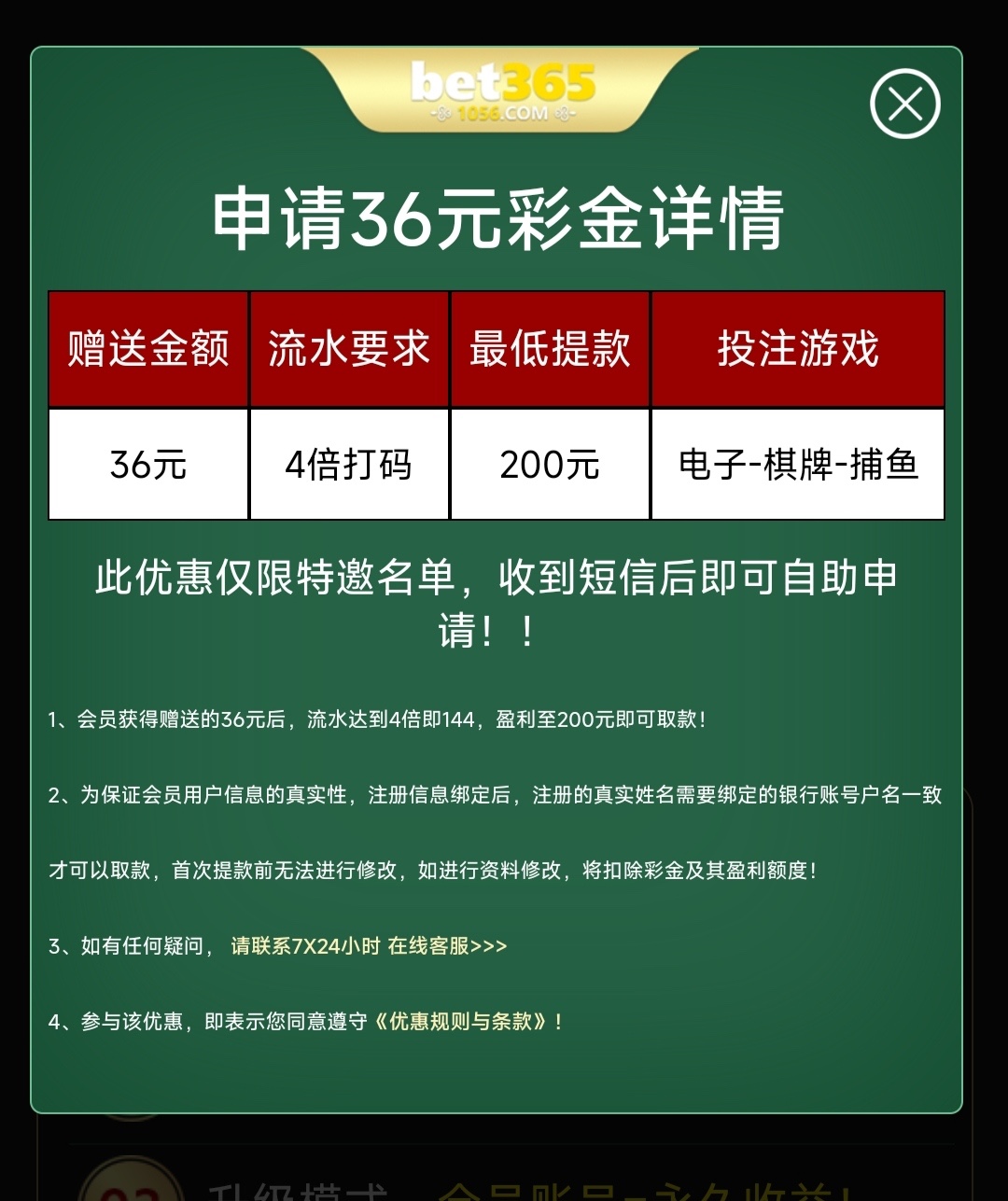Open 《优惠规则与条款》 link

pos(466,1022)
